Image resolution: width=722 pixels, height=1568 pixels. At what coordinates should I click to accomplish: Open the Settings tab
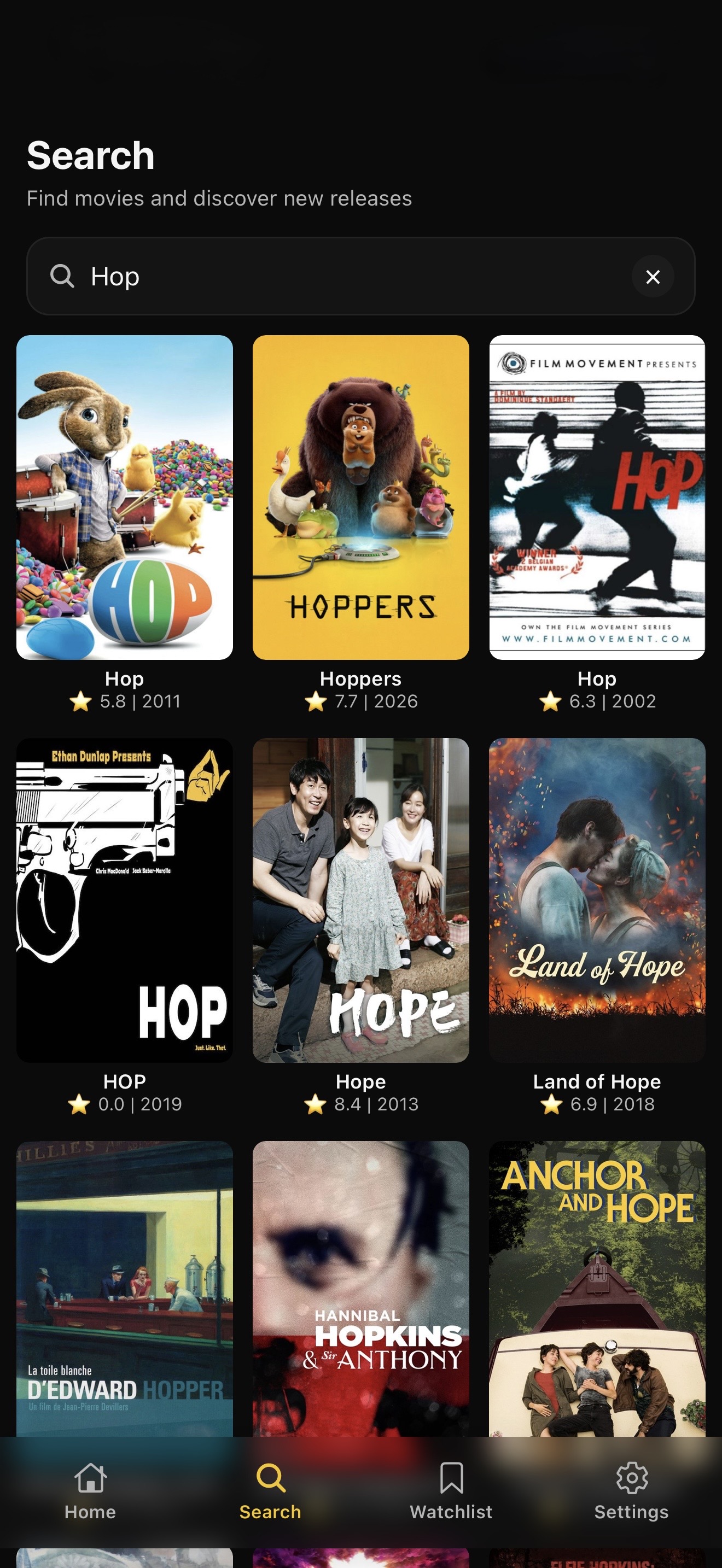click(631, 1491)
